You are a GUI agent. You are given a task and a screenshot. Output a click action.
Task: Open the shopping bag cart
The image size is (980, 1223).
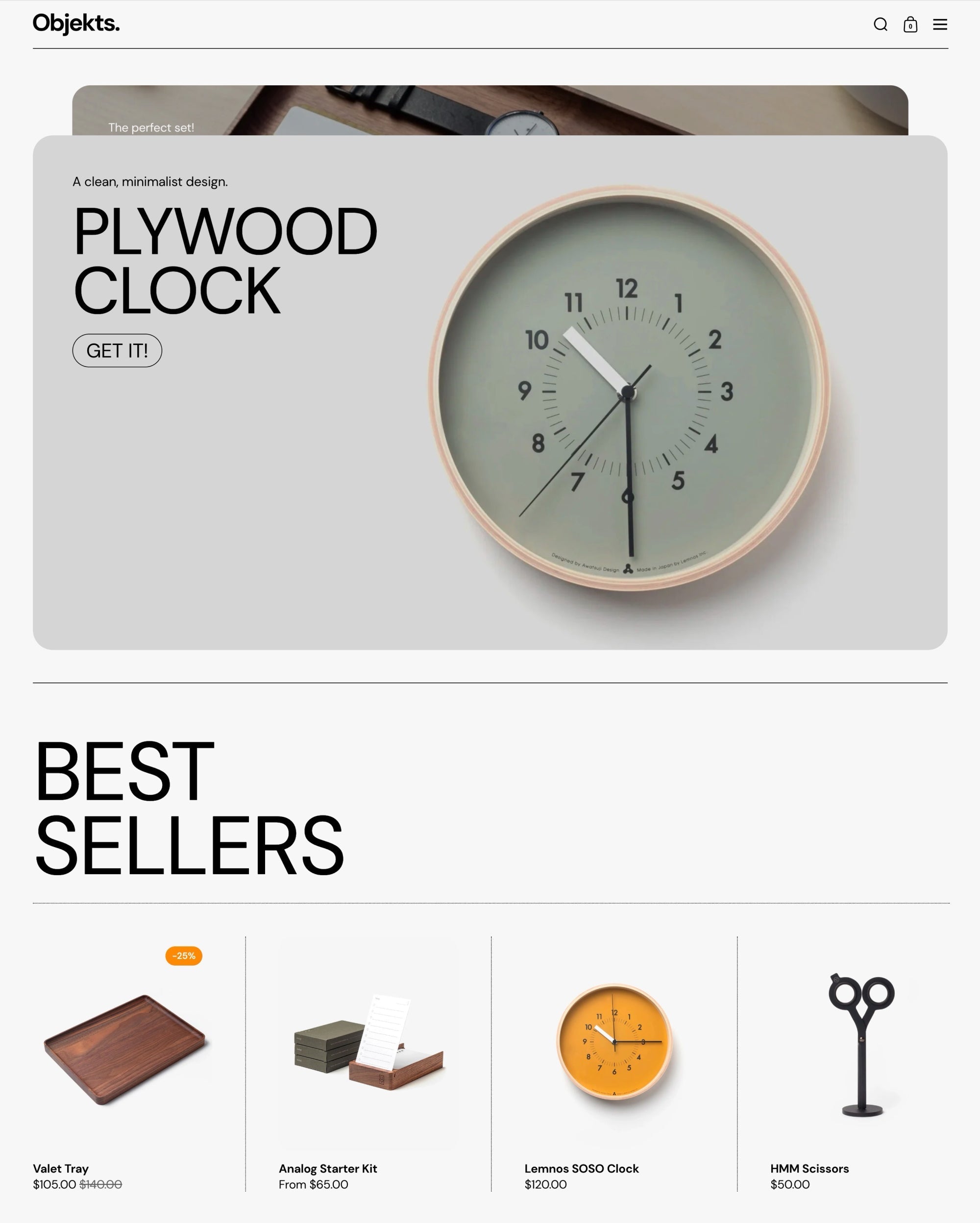[910, 24]
